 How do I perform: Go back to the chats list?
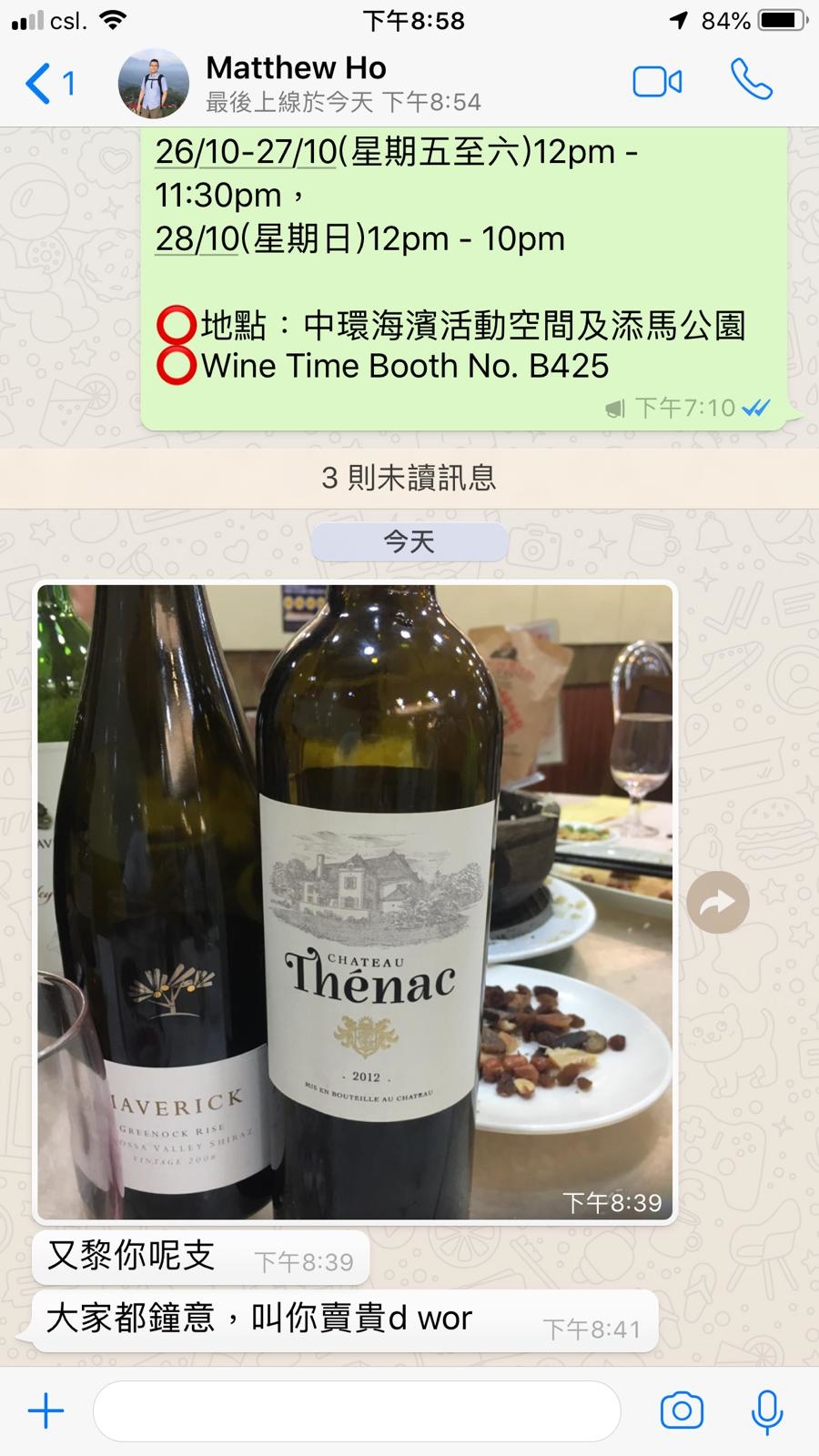point(49,84)
